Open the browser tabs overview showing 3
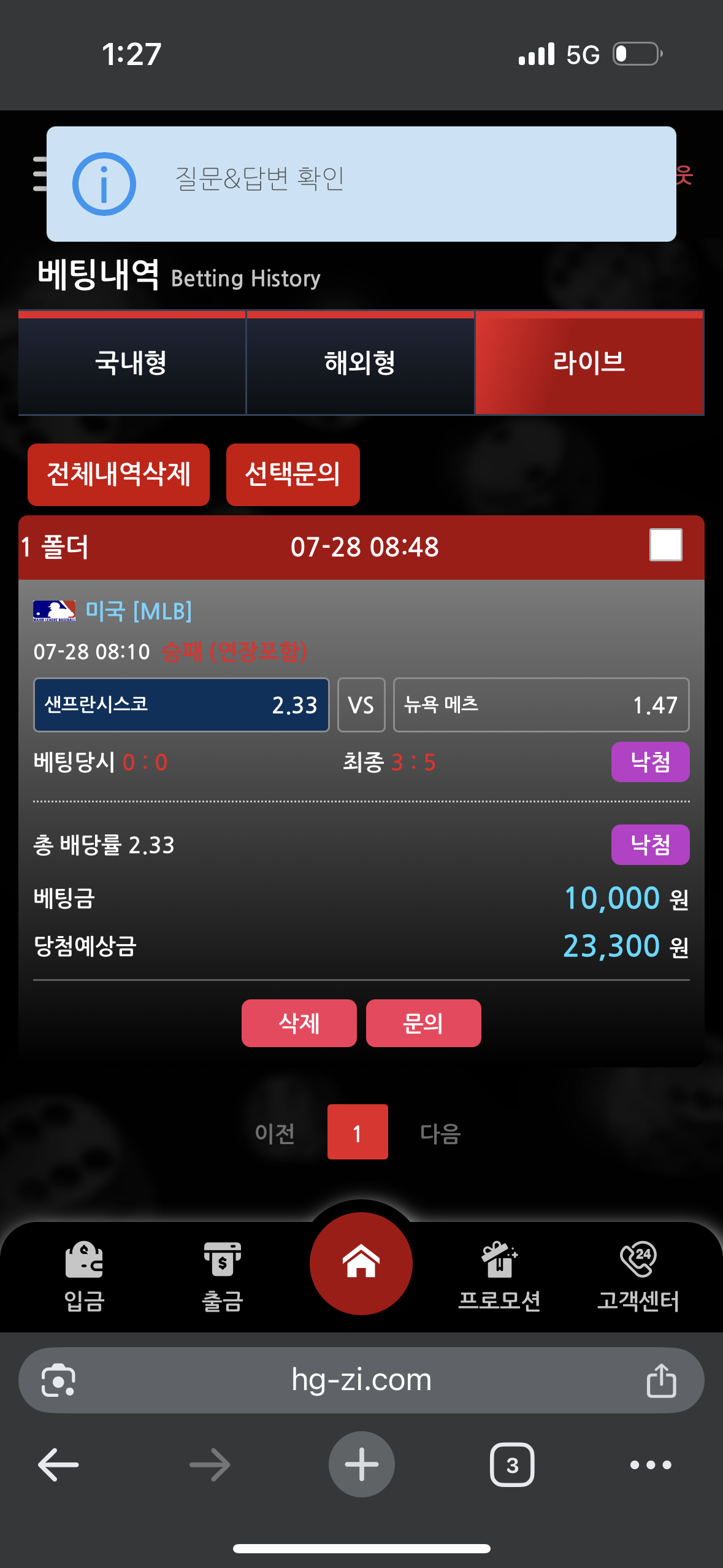This screenshot has height=1568, width=723. pos(512,1464)
